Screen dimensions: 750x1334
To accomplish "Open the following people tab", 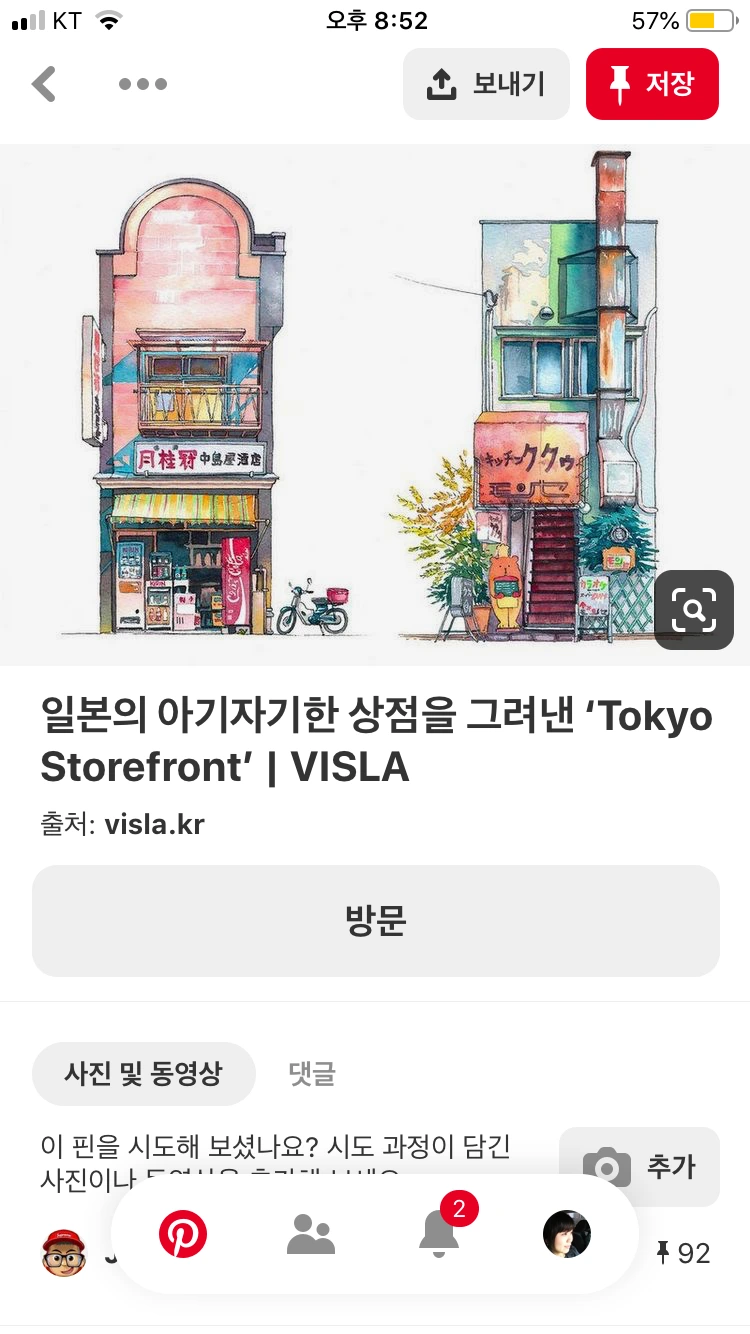I will 310,1234.
